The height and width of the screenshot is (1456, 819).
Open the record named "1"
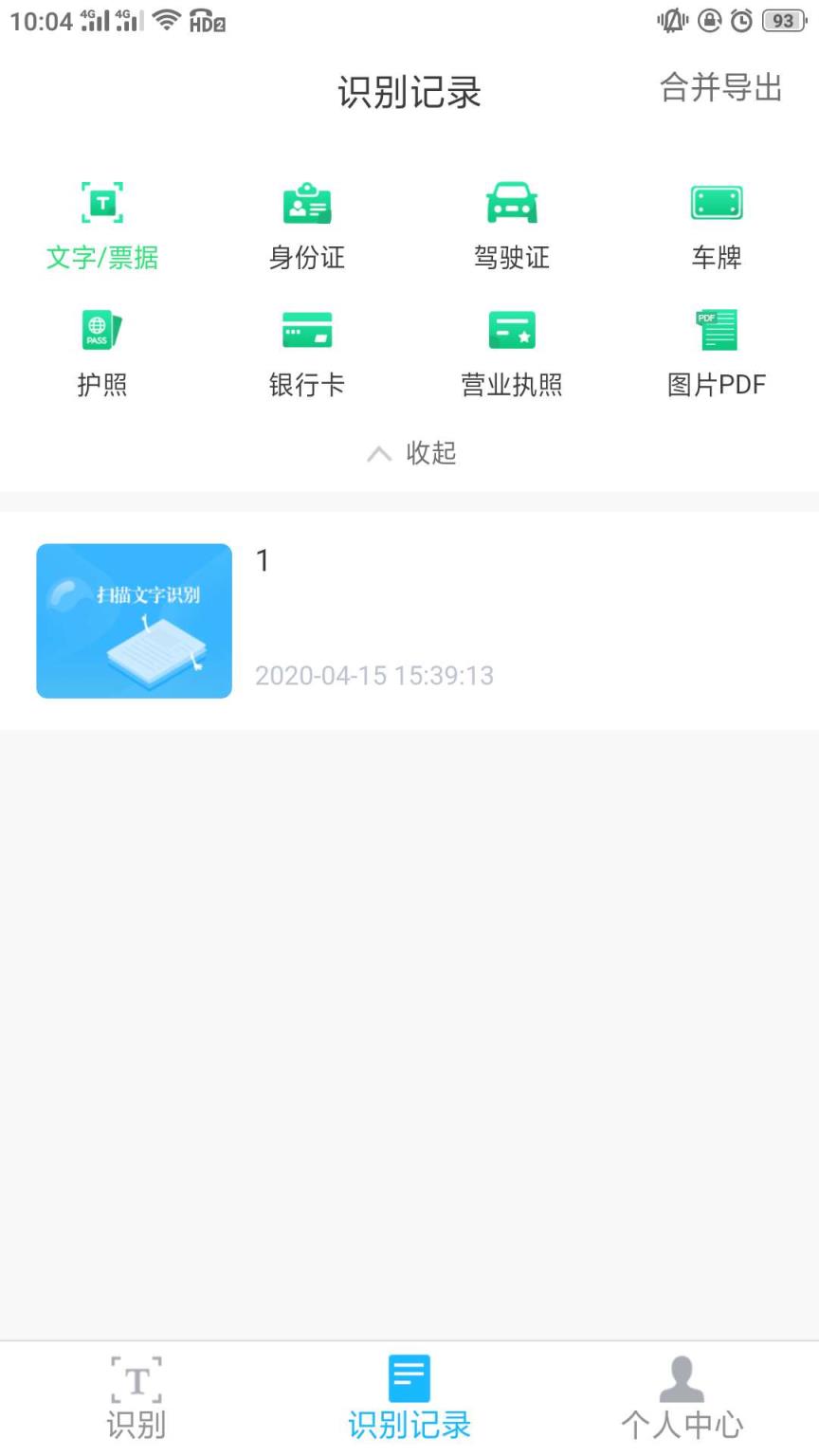(262, 560)
